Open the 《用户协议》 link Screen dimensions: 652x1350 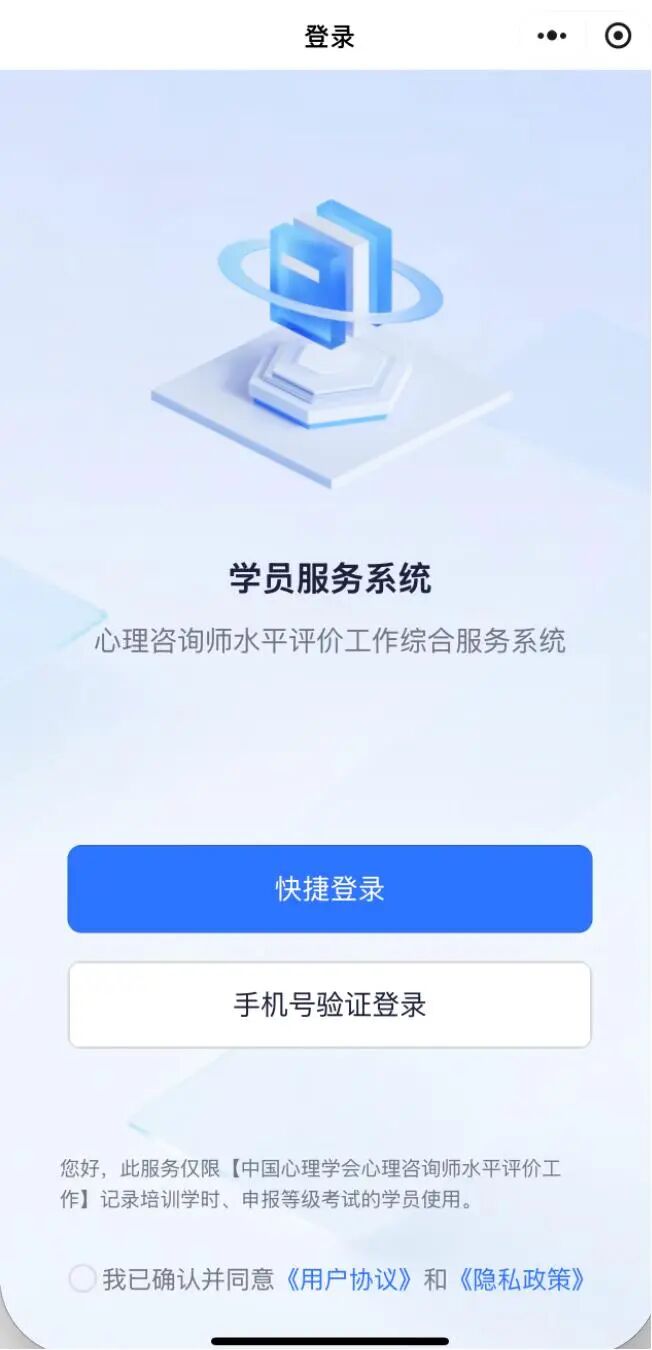[348, 1279]
